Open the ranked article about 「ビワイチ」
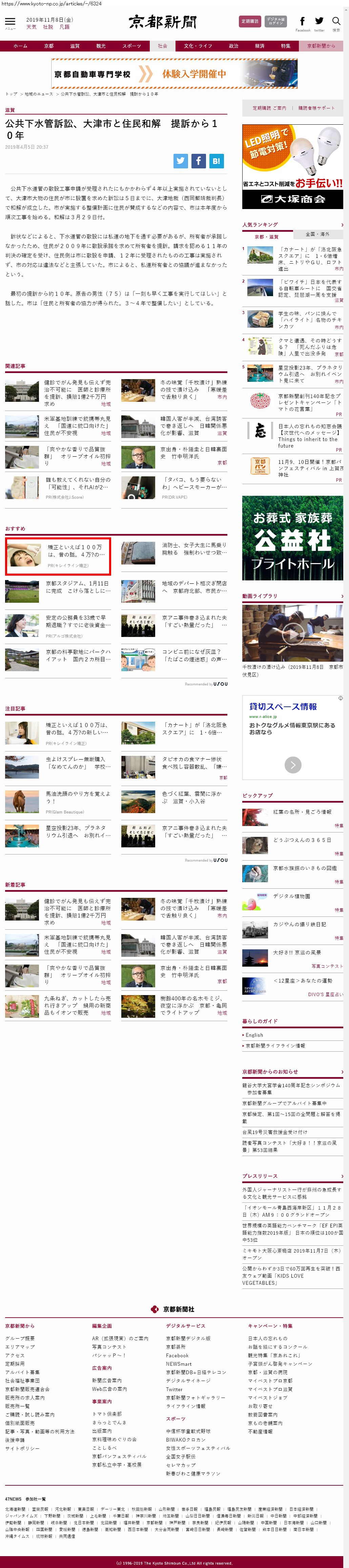Viewport: 349px width, 1568px height. pos(309,288)
